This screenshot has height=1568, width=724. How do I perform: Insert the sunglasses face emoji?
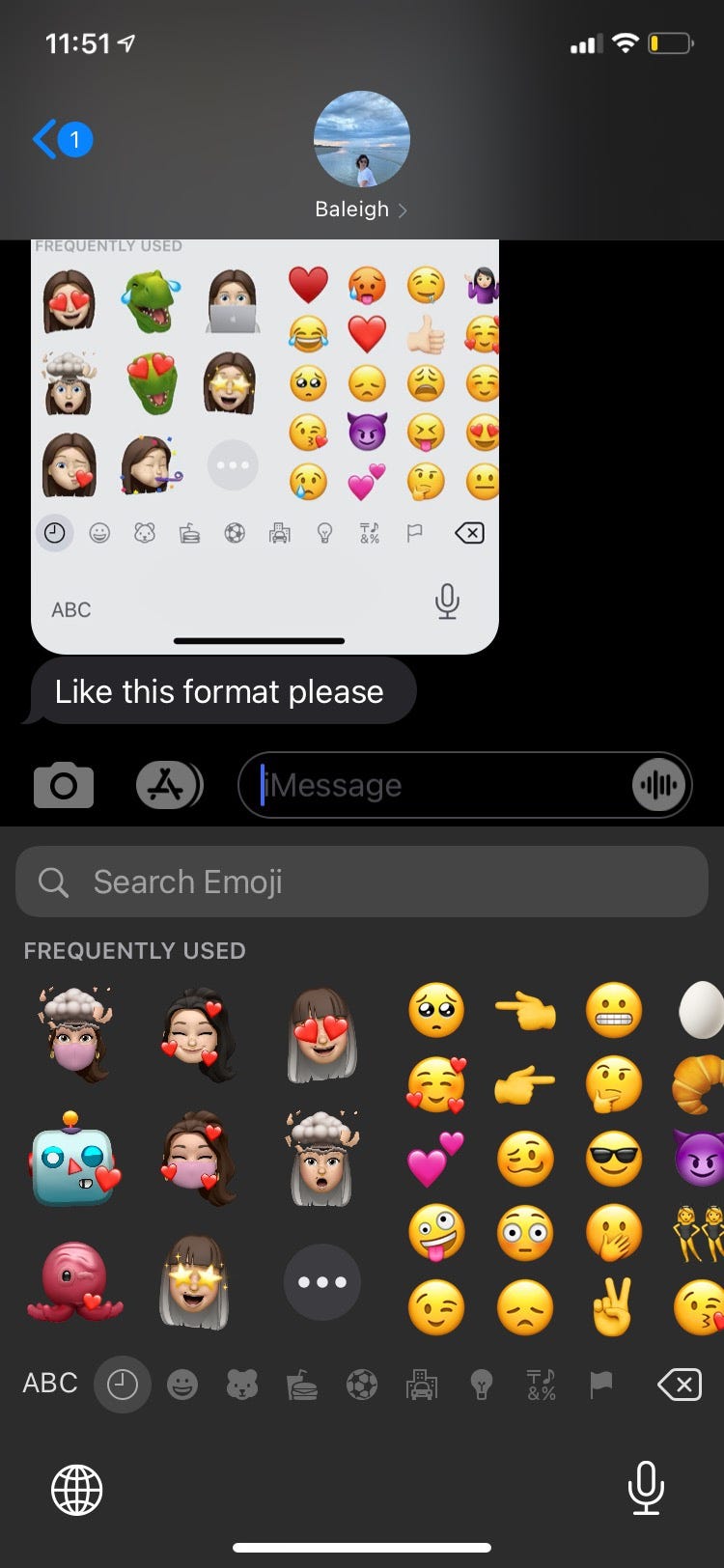click(614, 1159)
